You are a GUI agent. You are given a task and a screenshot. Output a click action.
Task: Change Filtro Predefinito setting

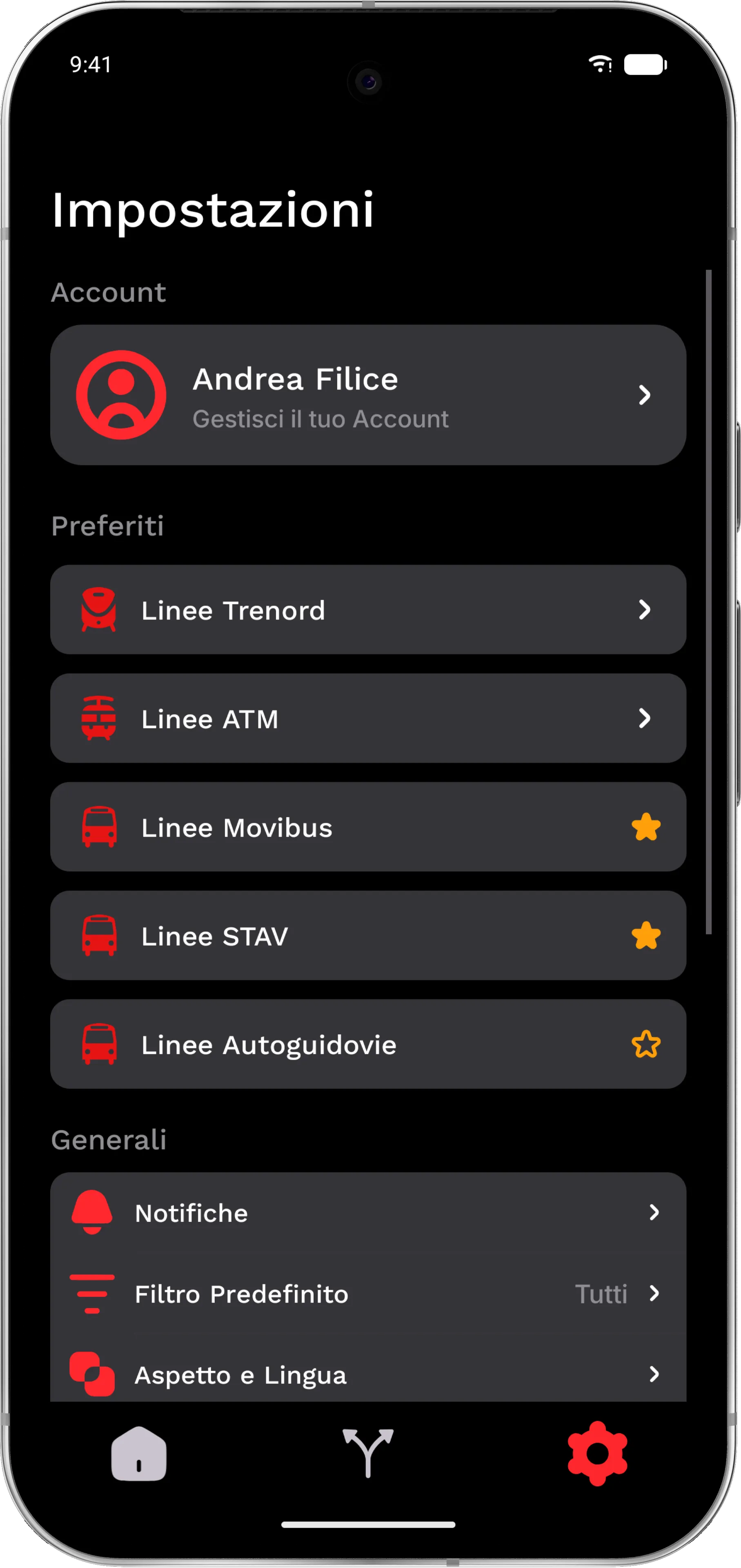point(368,1294)
